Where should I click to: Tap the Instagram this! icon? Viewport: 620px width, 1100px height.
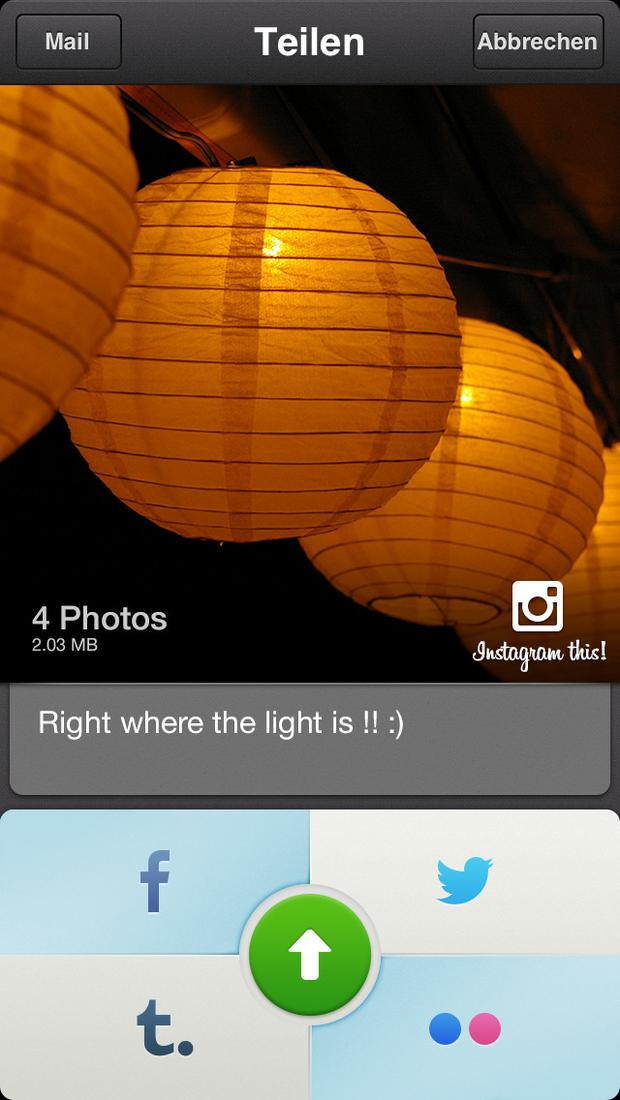click(538, 622)
